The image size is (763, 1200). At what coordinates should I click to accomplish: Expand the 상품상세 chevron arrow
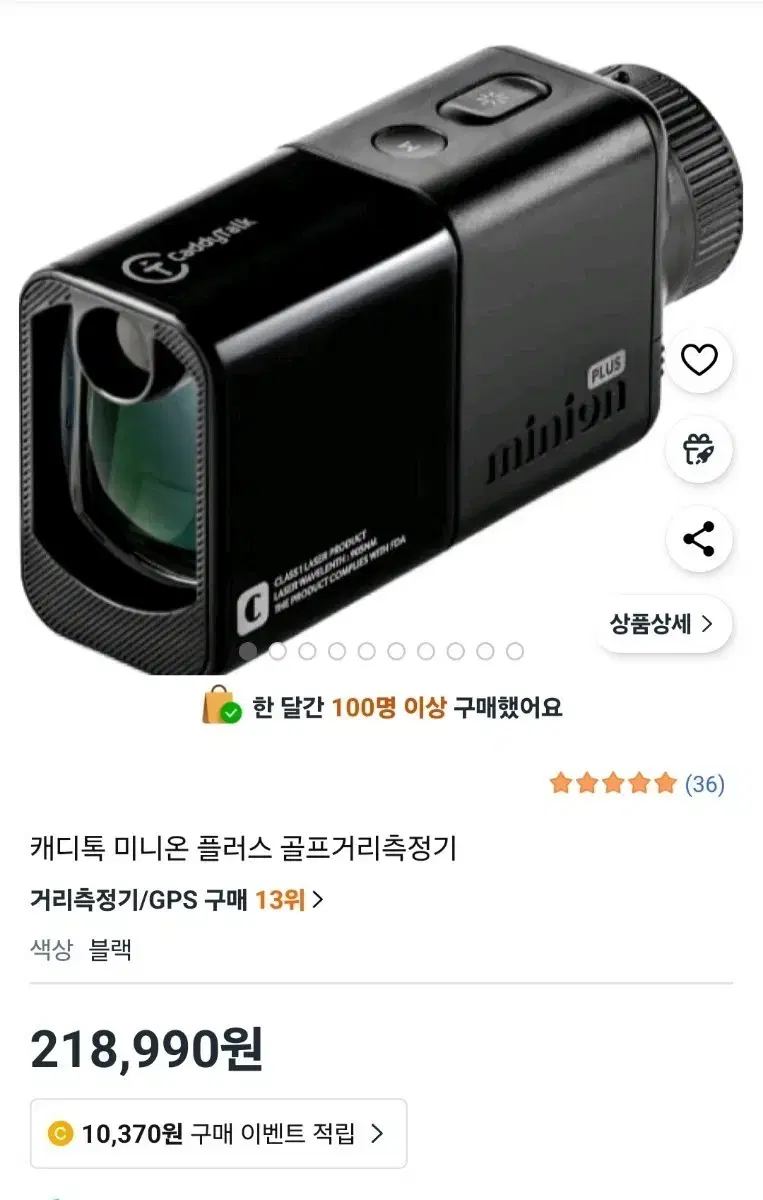point(709,623)
